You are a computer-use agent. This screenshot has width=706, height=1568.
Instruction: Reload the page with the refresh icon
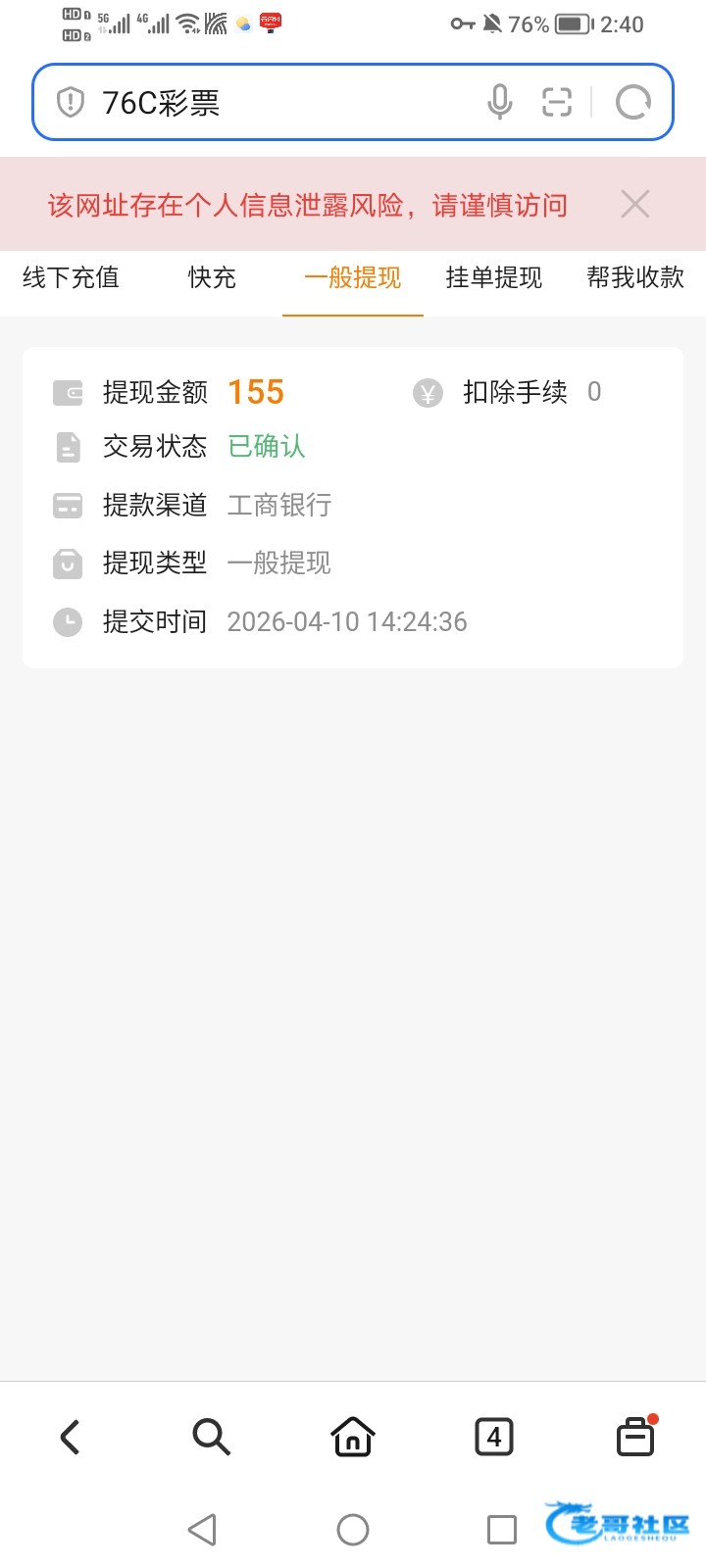(632, 102)
